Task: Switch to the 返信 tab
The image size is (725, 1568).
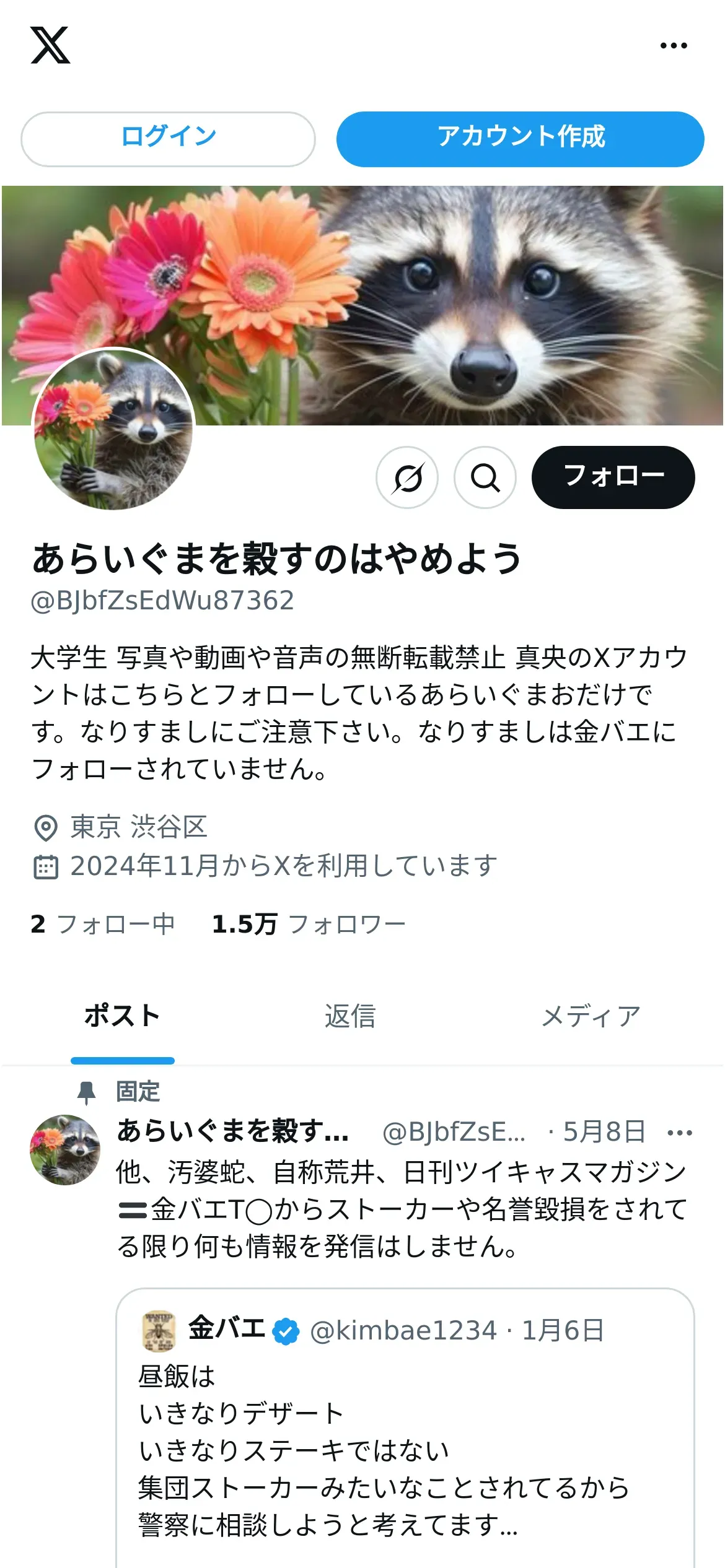Action: [x=350, y=1017]
